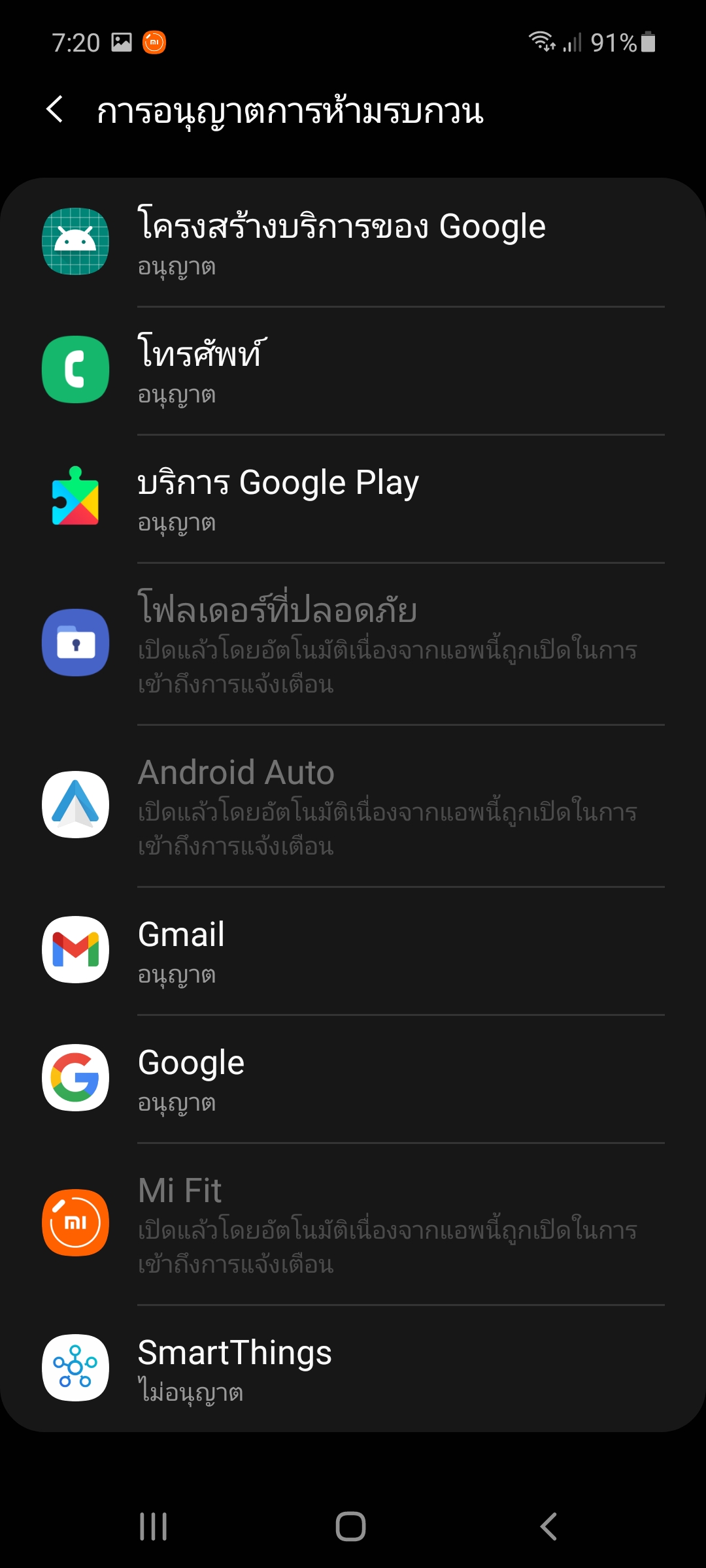
Task: Go to the home screen
Action: [351, 1527]
